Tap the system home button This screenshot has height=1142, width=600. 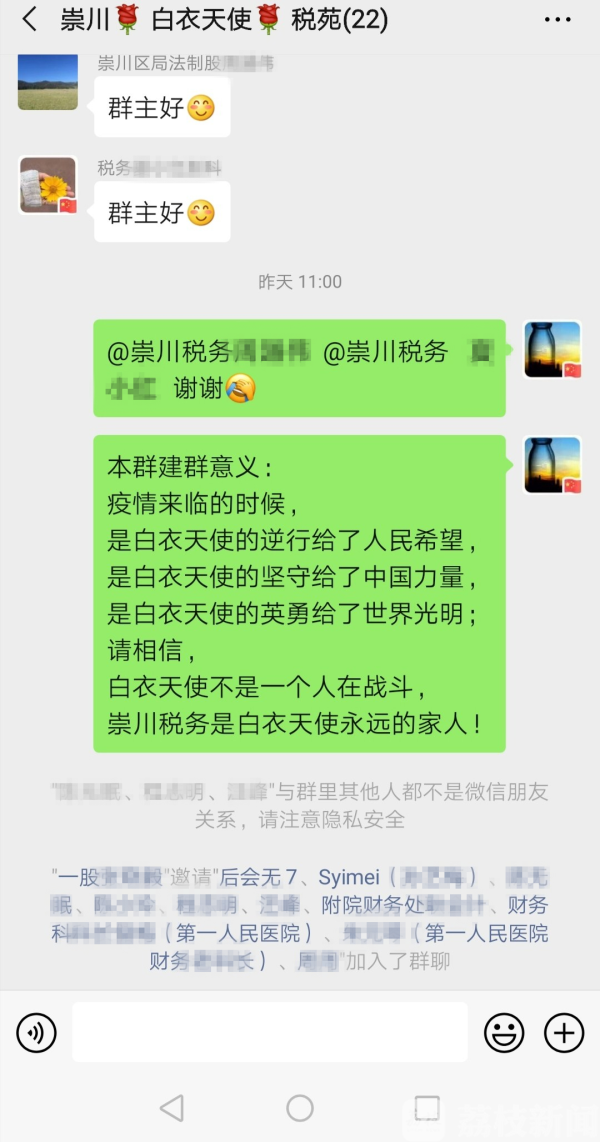tap(300, 1107)
